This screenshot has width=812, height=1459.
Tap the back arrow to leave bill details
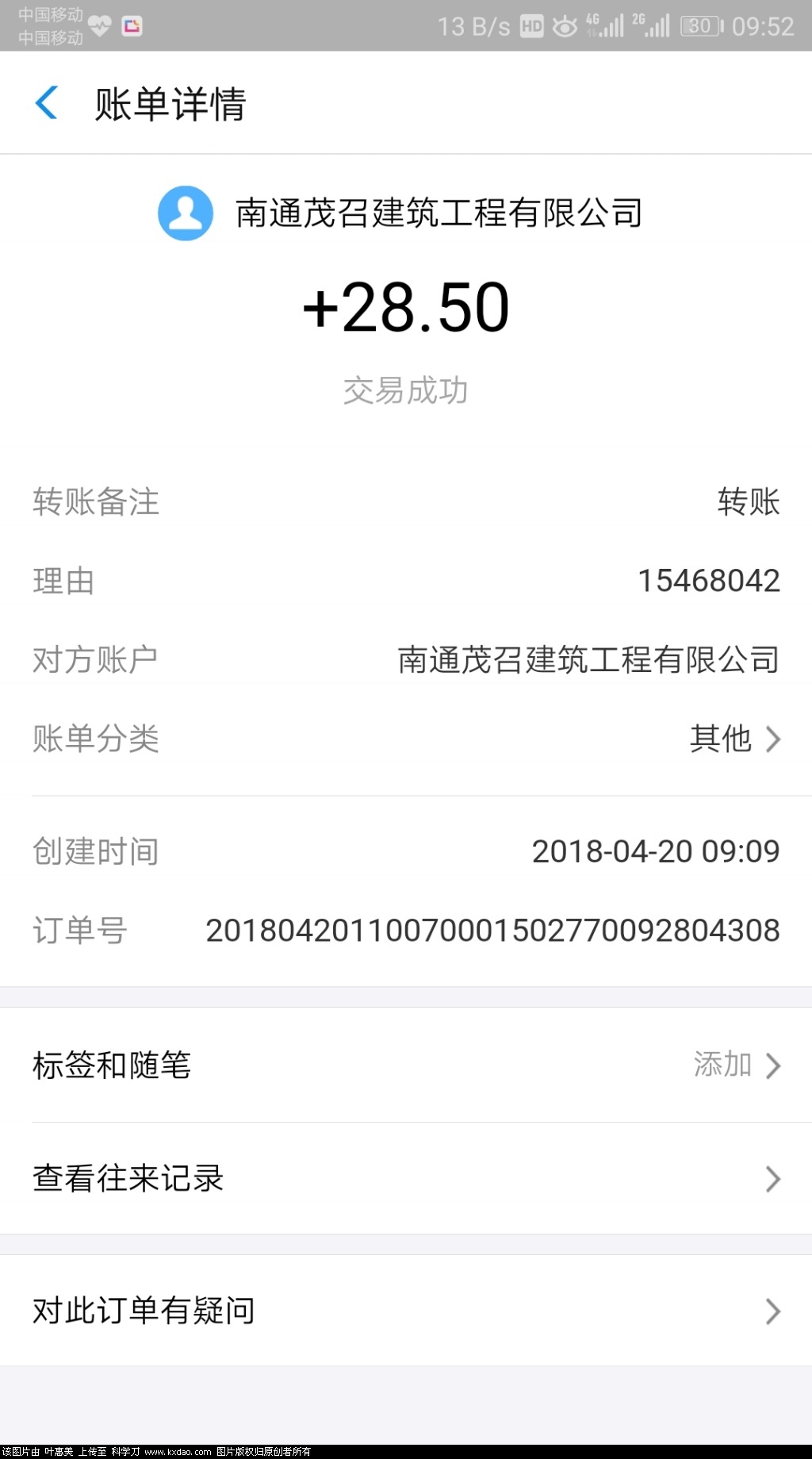[x=48, y=102]
